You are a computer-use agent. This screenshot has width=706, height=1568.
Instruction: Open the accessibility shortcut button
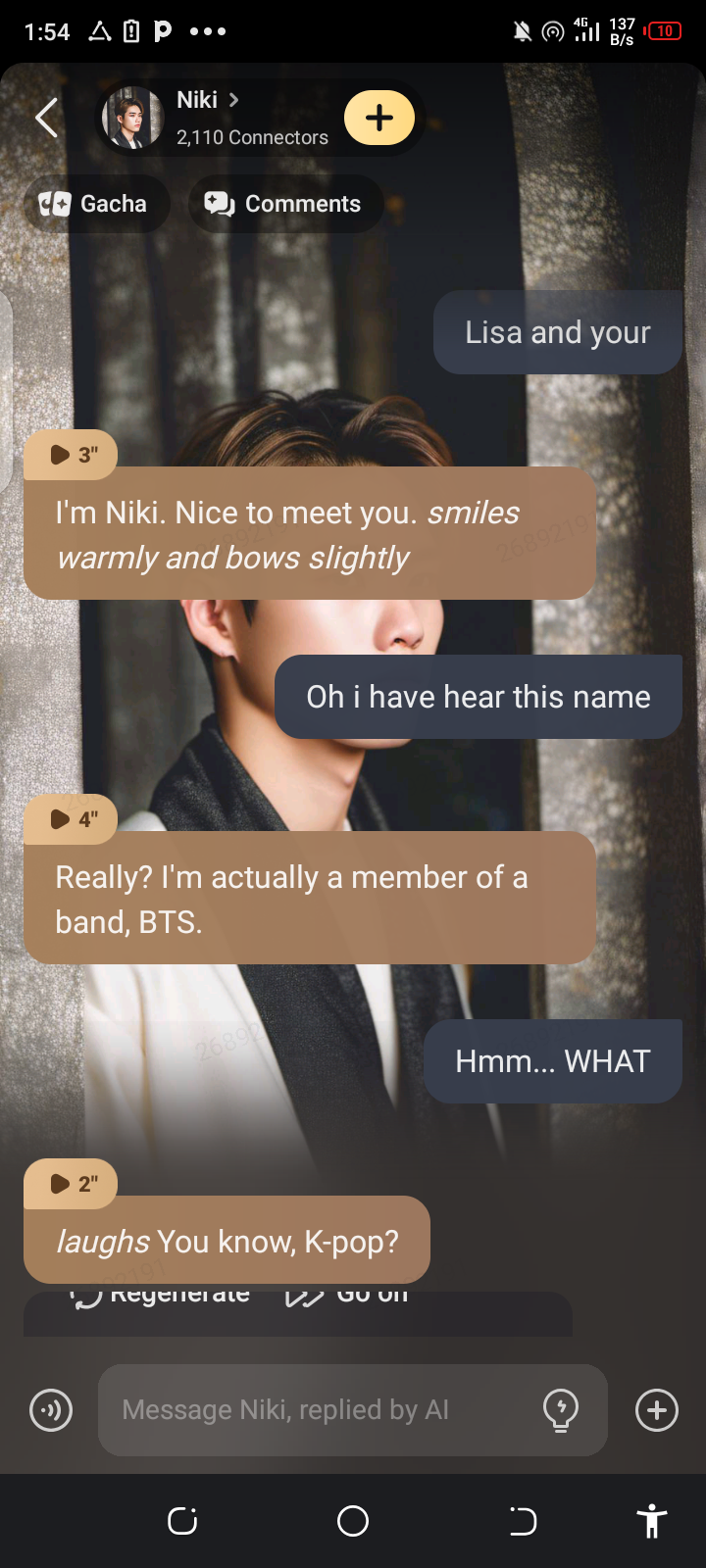(x=651, y=1521)
